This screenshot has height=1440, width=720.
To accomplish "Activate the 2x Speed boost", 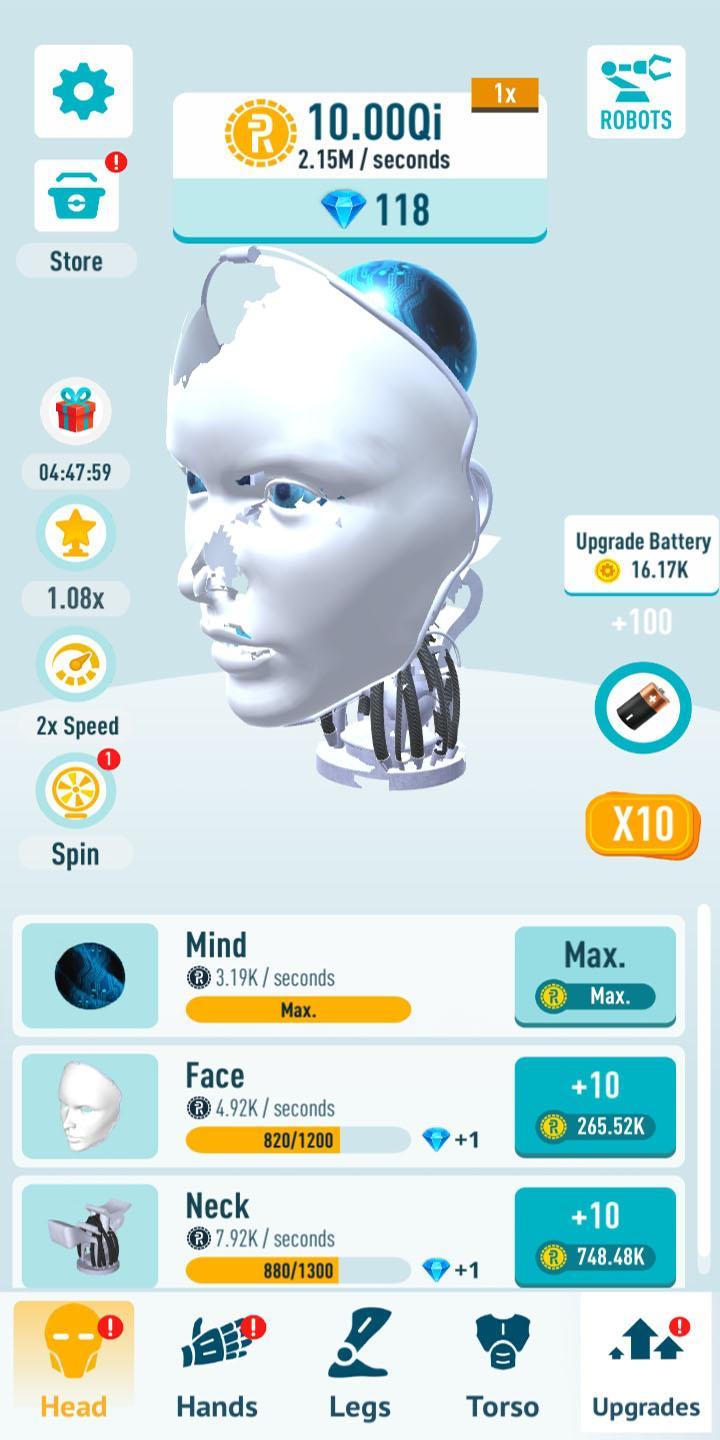I will pos(76,664).
